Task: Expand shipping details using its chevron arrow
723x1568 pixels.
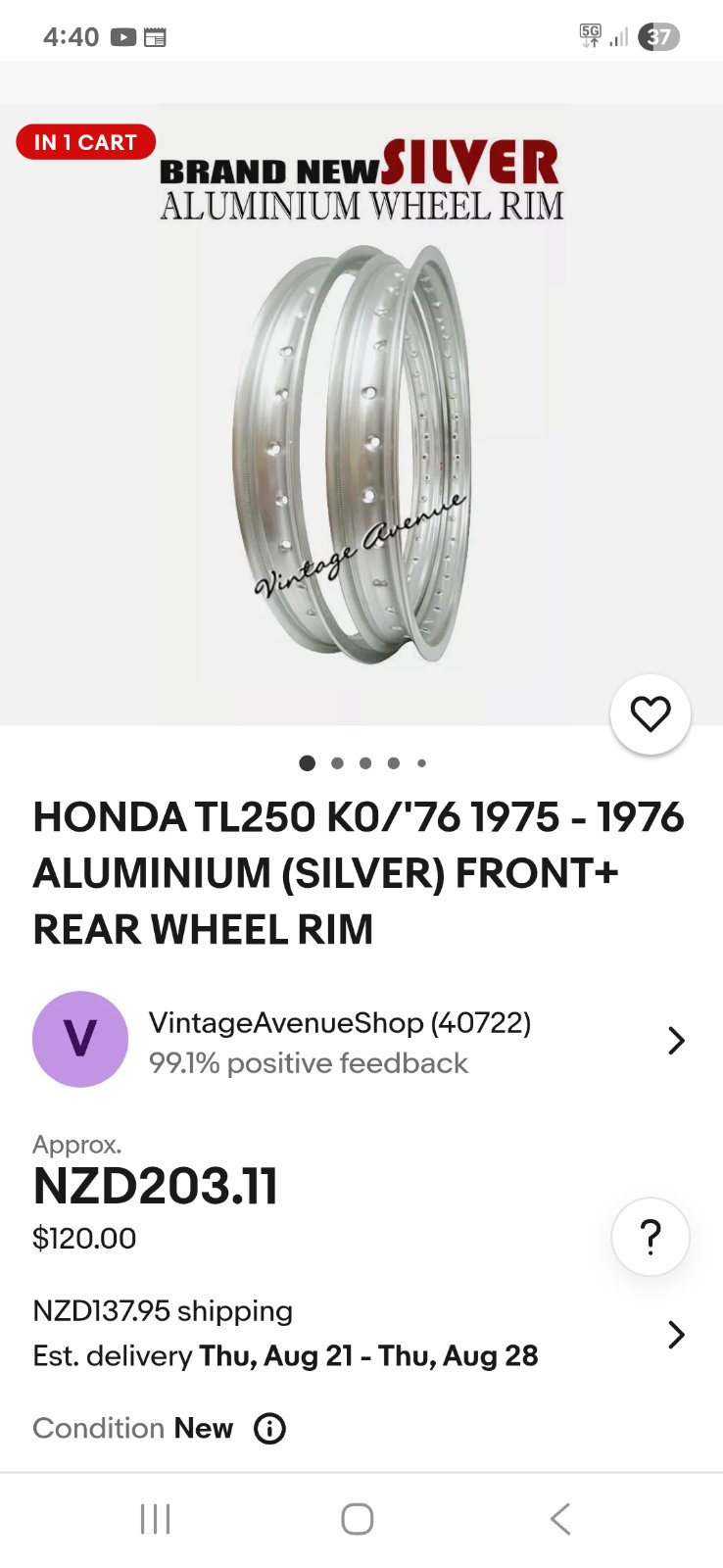Action: tap(675, 1334)
